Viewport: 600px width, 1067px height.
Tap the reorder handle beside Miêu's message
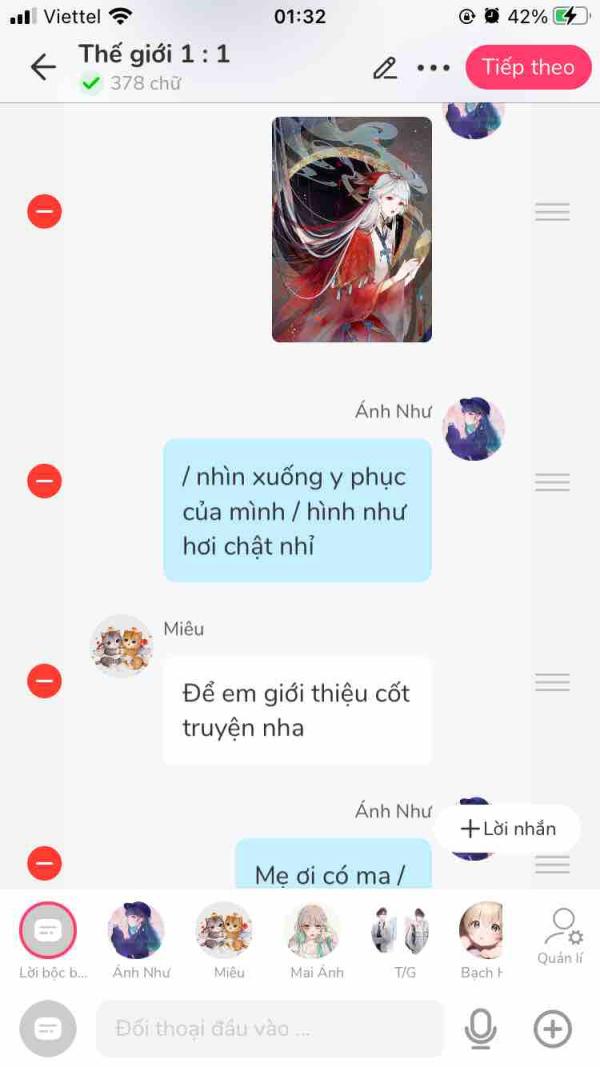(552, 681)
